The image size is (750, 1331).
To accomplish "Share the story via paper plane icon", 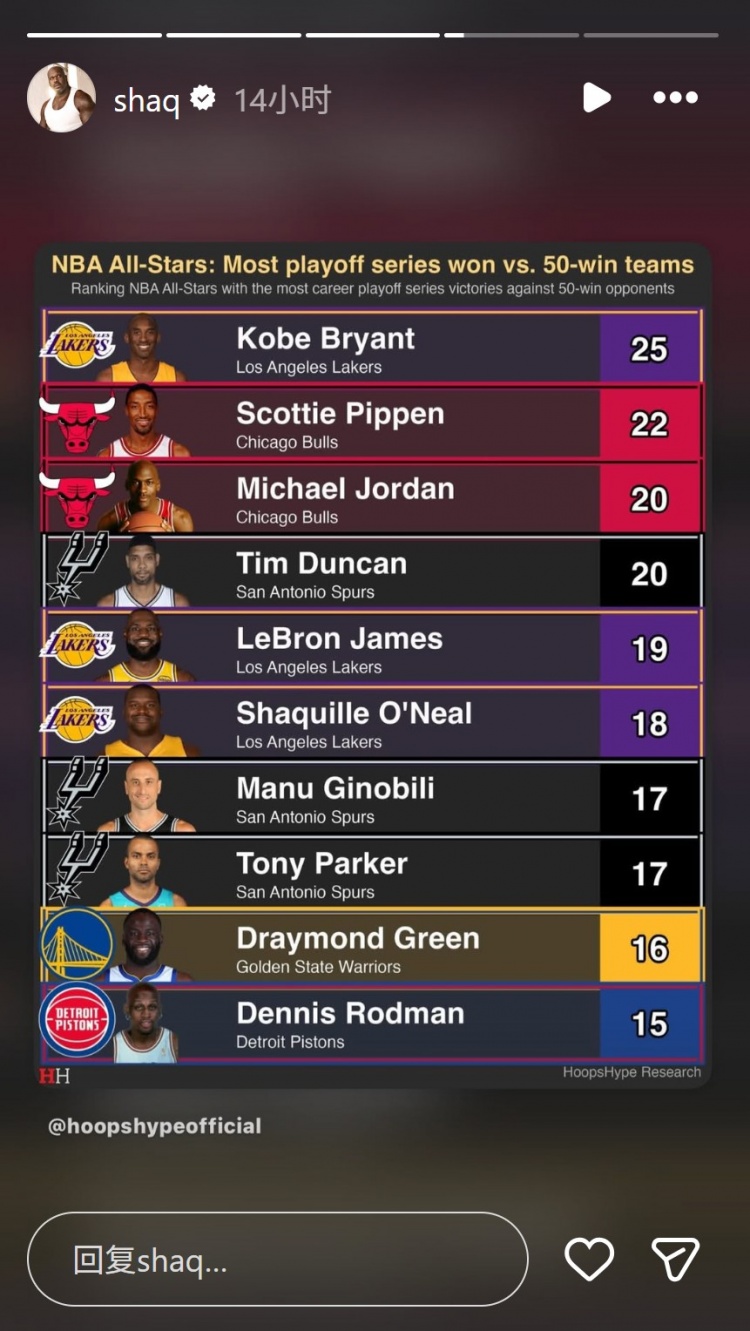I will point(676,1259).
